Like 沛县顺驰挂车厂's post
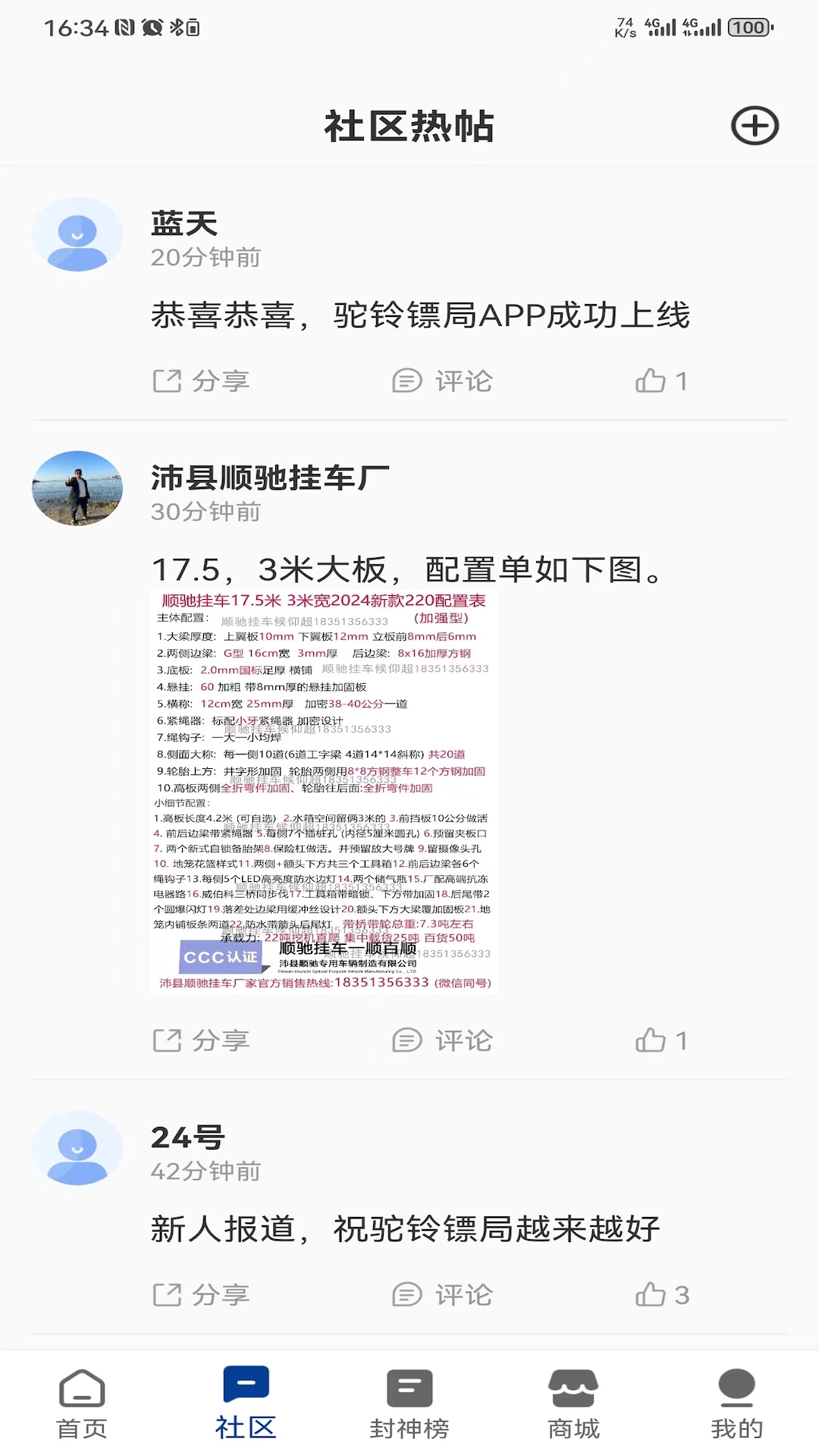The width and height of the screenshot is (819, 1456). (x=661, y=1040)
